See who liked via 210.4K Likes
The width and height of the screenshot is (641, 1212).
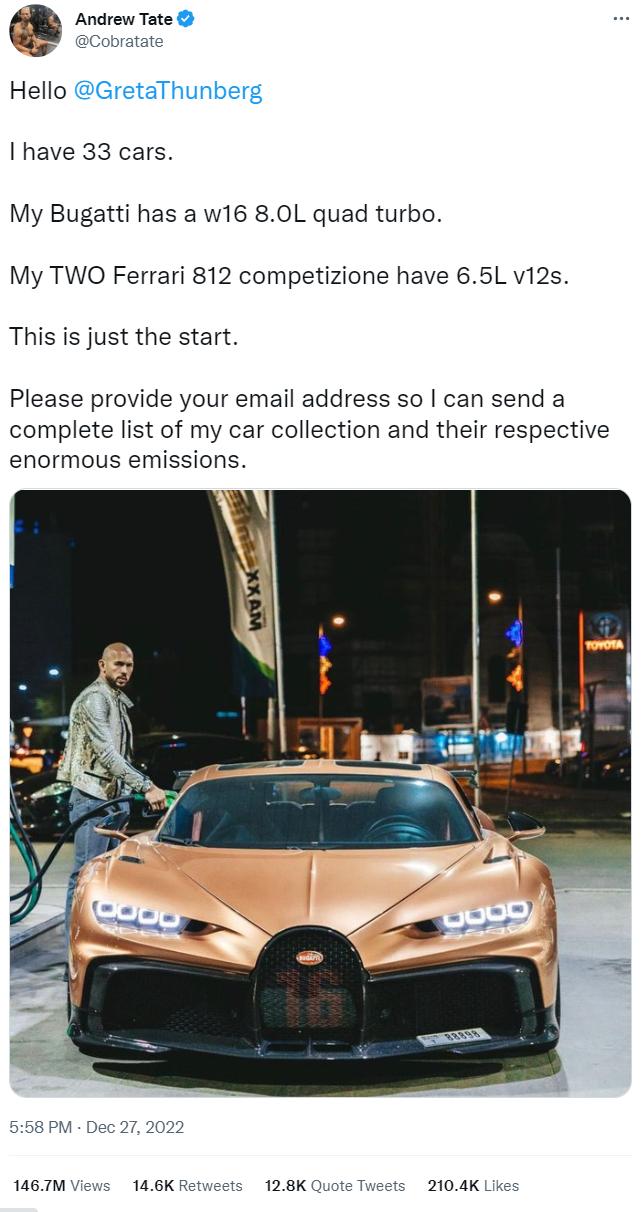[x=473, y=1185]
